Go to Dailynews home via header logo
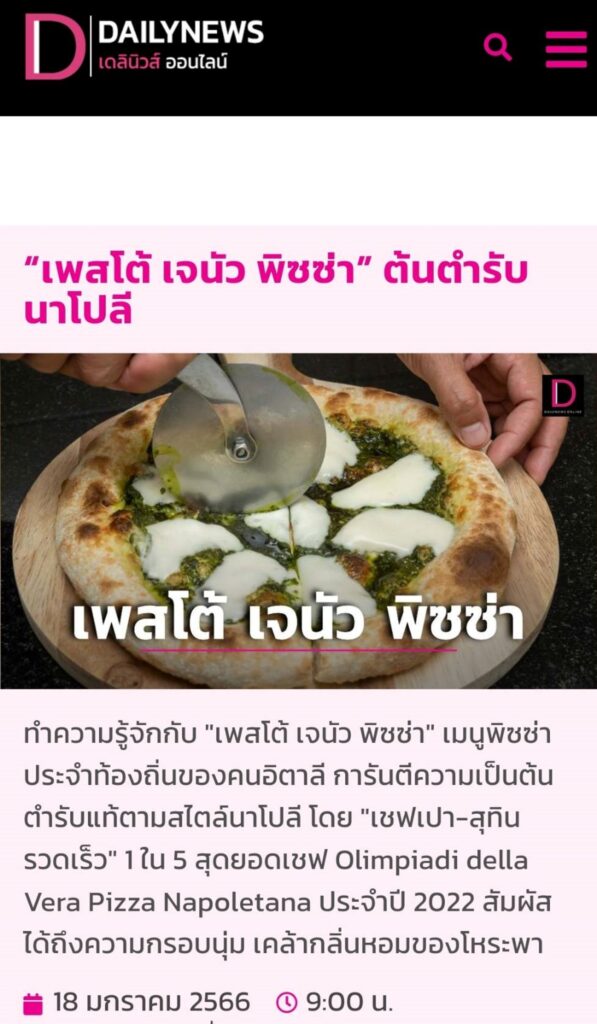This screenshot has width=597, height=1024. click(144, 46)
